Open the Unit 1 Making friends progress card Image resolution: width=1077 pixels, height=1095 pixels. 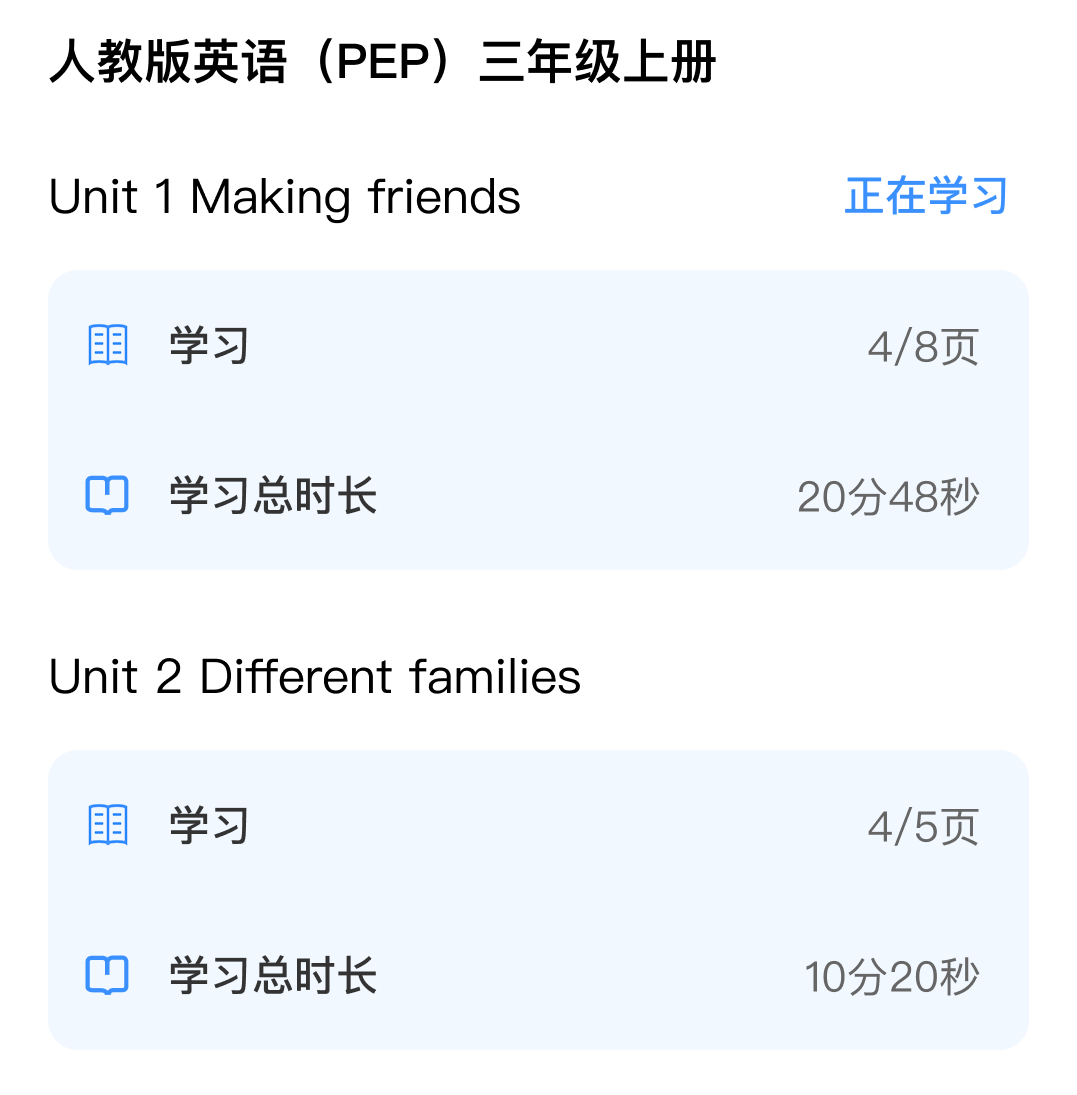(538, 420)
